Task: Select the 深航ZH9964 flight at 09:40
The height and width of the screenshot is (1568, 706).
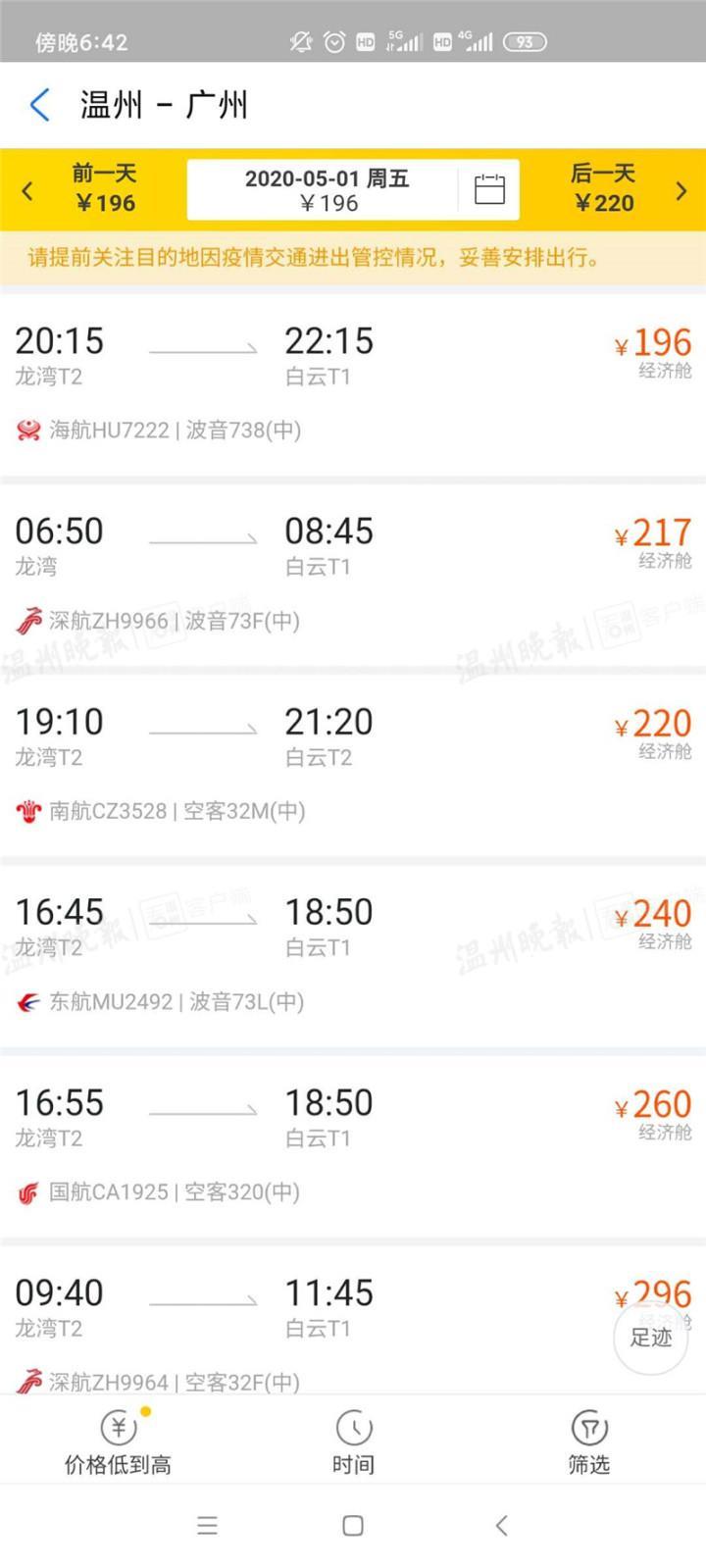Action: [x=353, y=1320]
